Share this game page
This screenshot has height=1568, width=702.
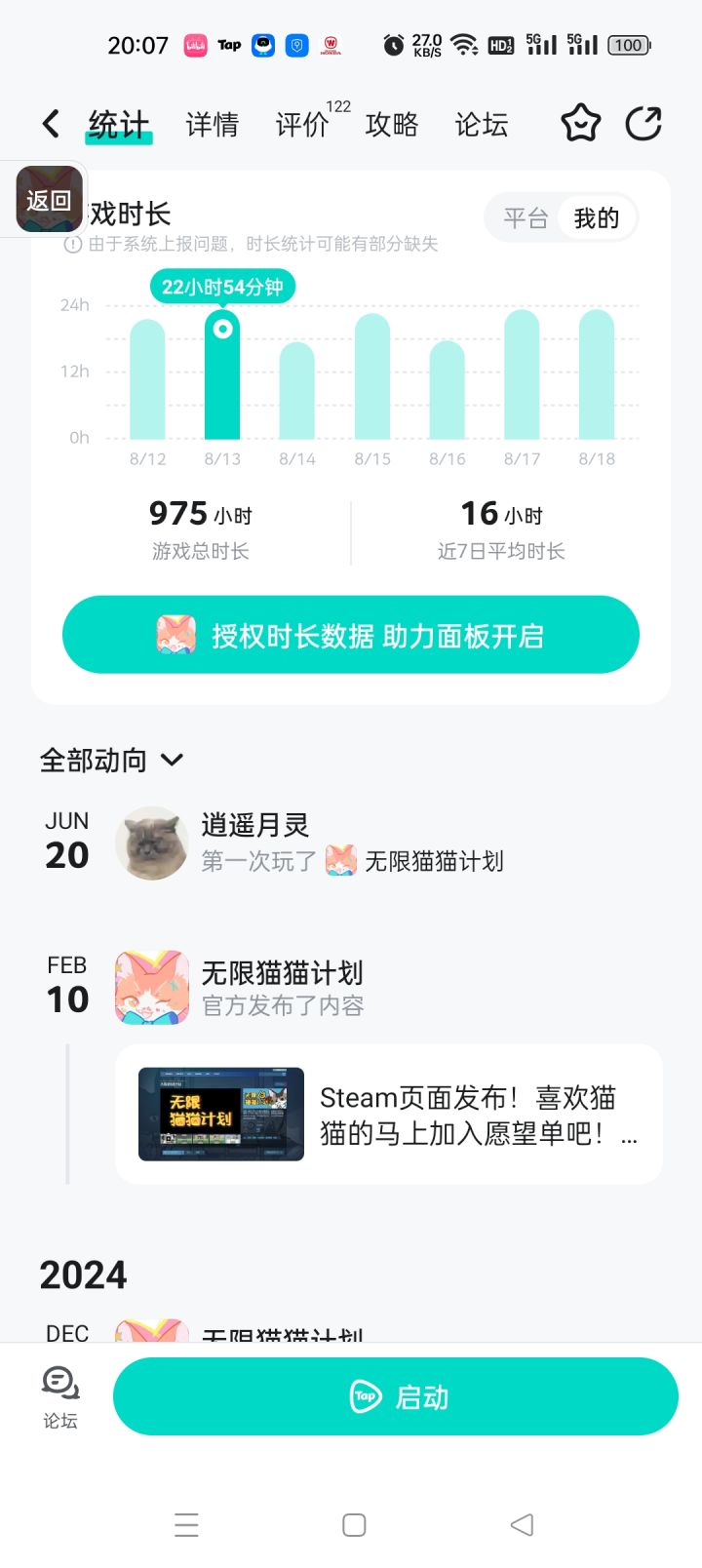(x=643, y=124)
